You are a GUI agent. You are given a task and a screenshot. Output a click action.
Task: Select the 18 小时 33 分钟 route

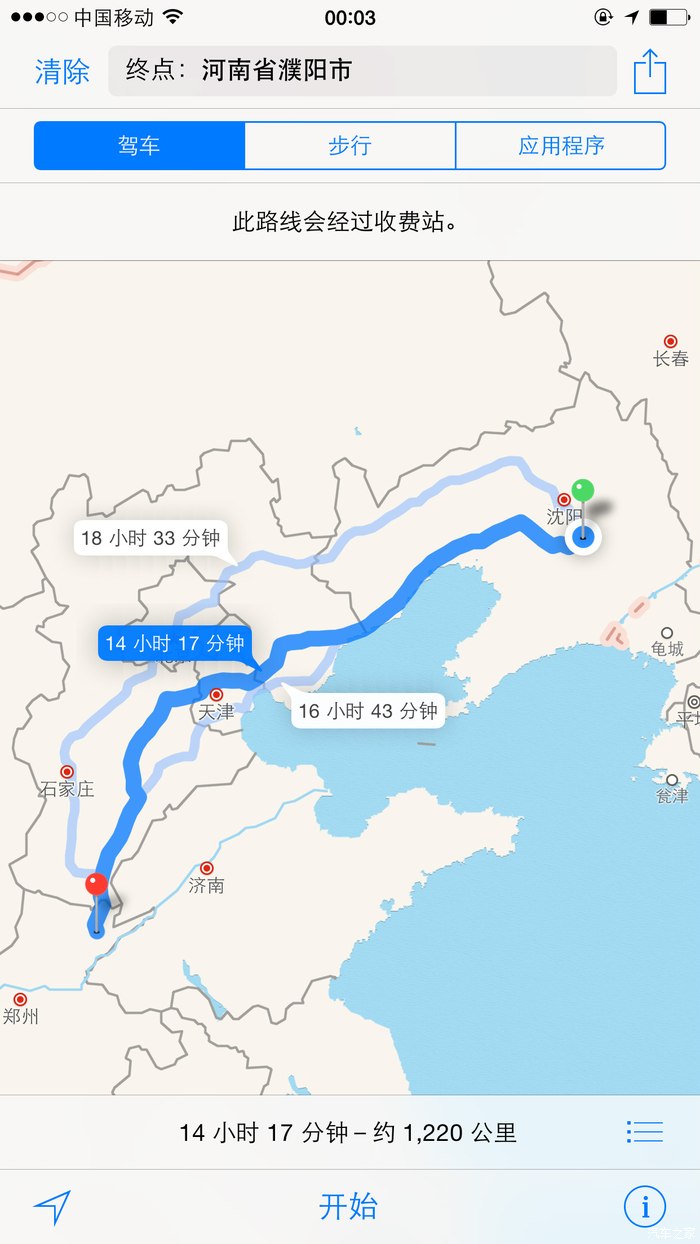(x=150, y=538)
